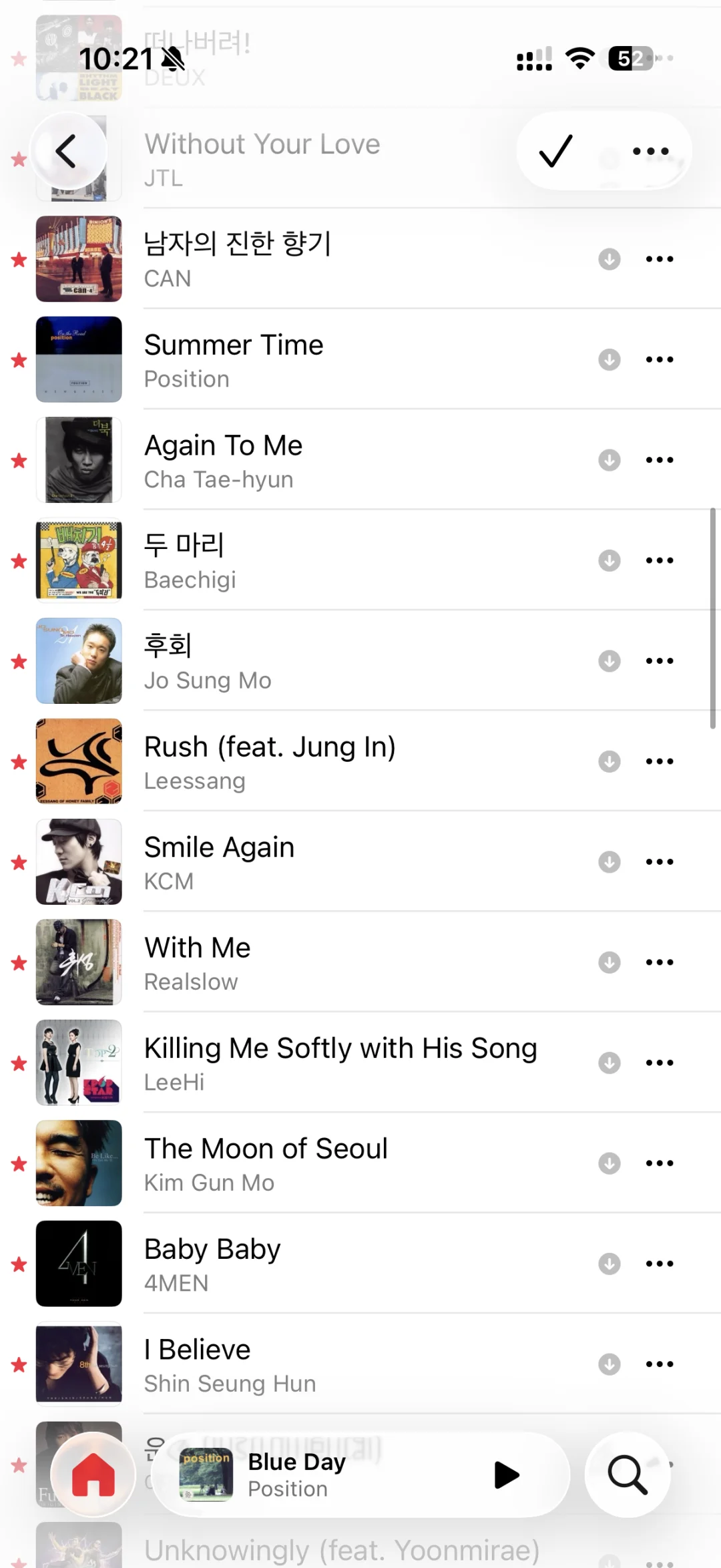Open the search tab
721x1568 pixels.
628,1475
